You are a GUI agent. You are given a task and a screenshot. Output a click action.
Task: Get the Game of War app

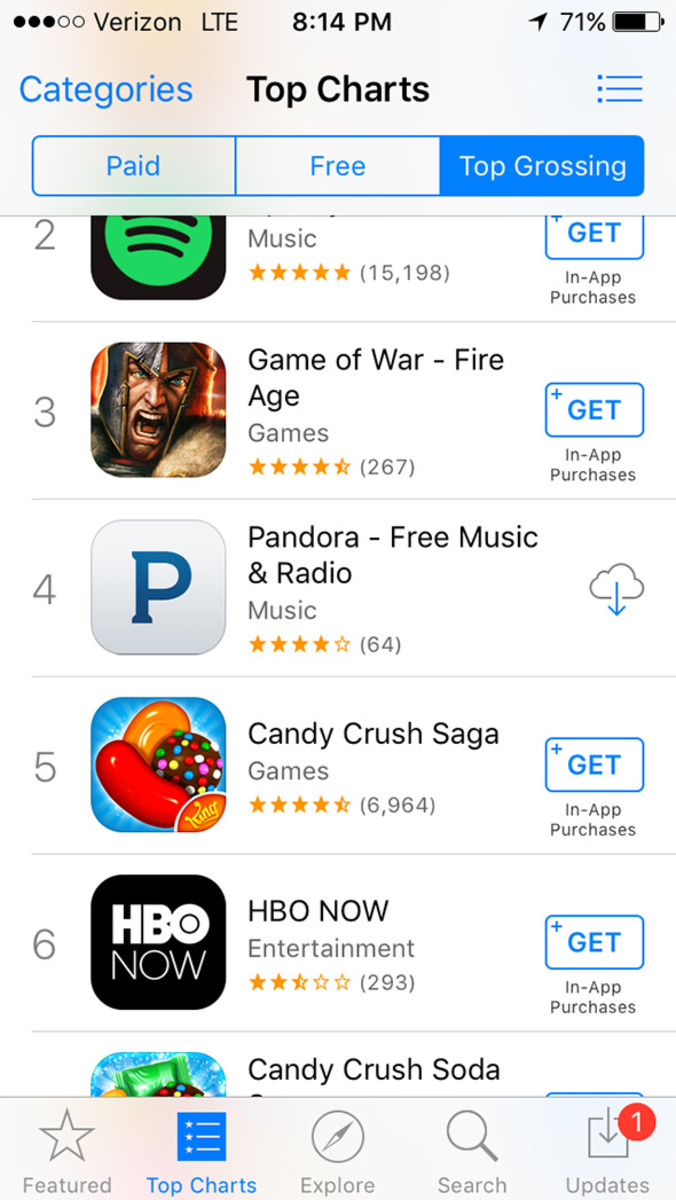594,410
